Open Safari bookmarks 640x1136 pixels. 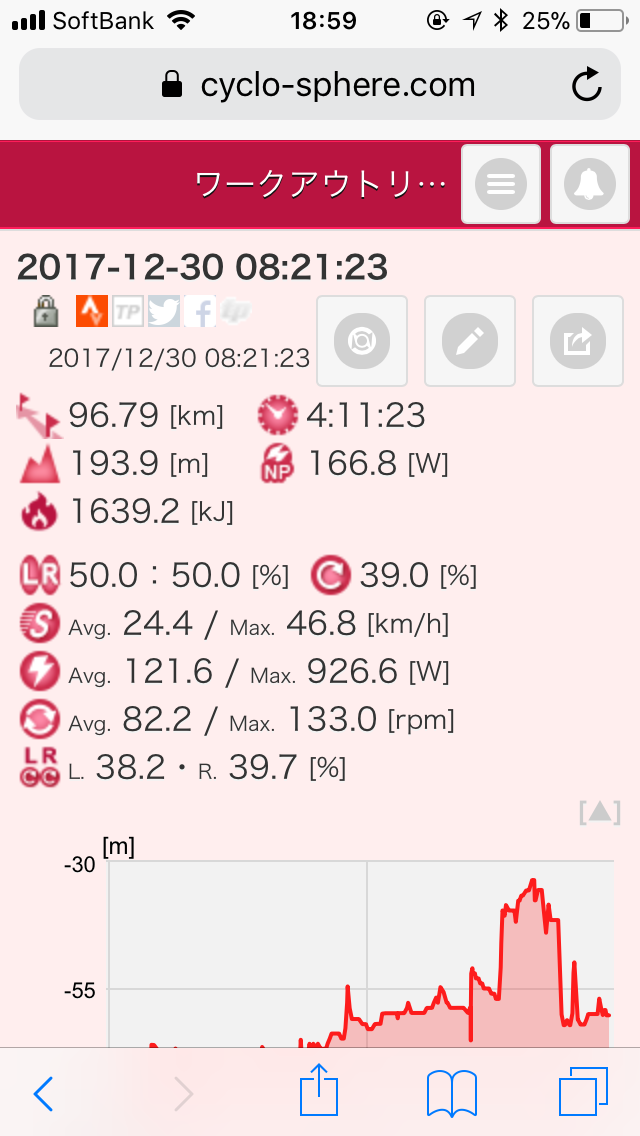tap(452, 1093)
